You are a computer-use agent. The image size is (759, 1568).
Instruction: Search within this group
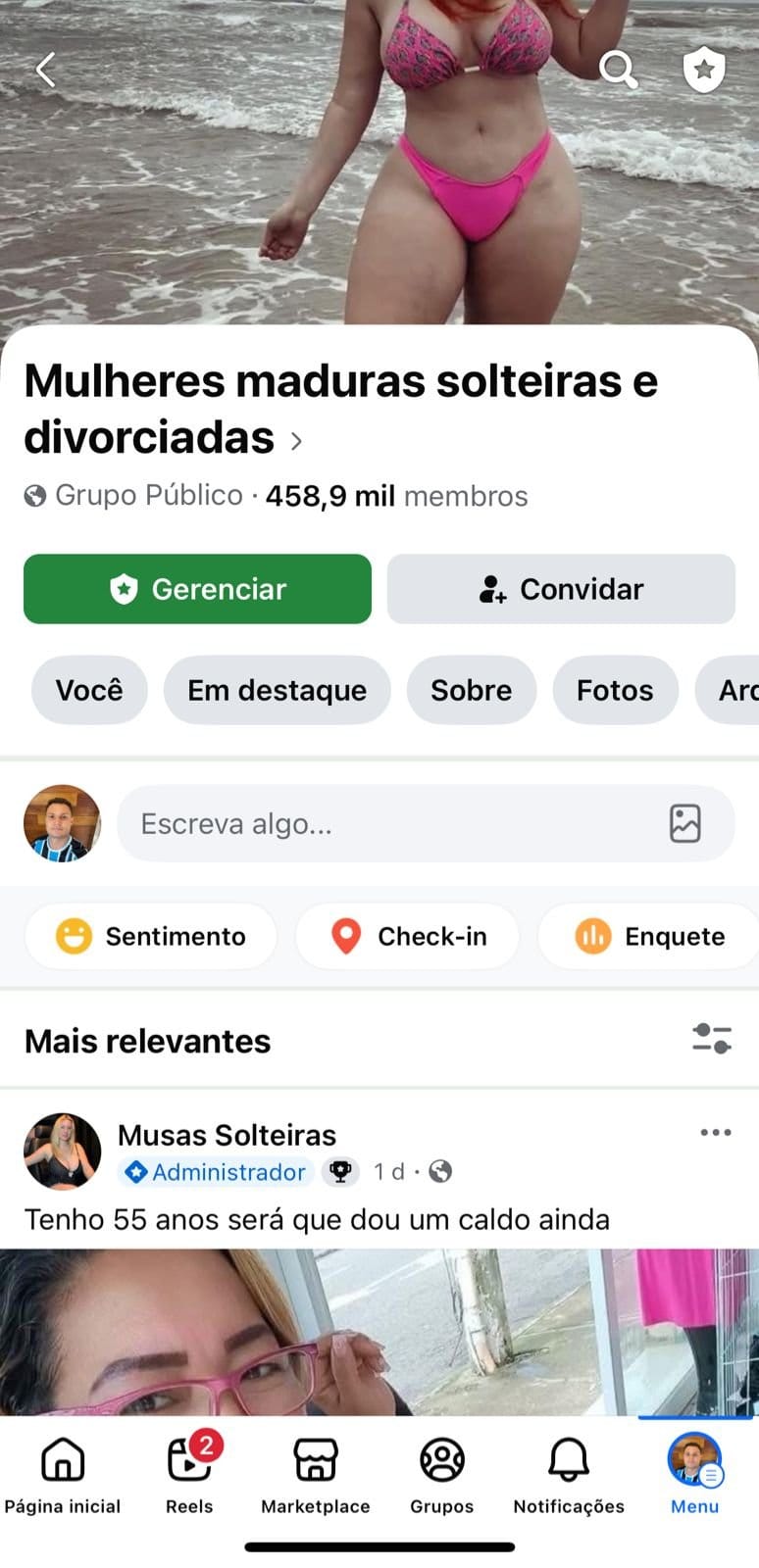coord(618,69)
